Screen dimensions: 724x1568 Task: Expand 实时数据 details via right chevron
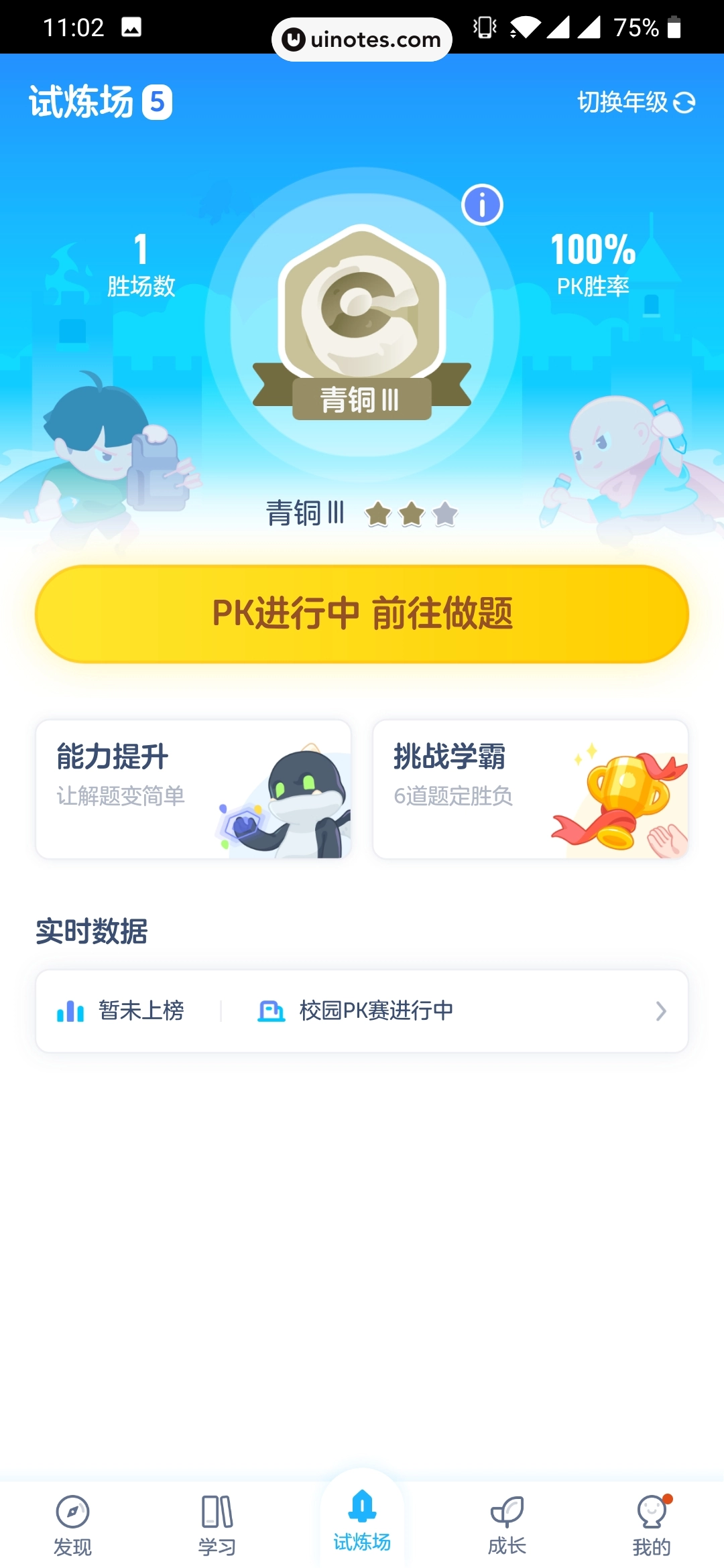tap(662, 1010)
